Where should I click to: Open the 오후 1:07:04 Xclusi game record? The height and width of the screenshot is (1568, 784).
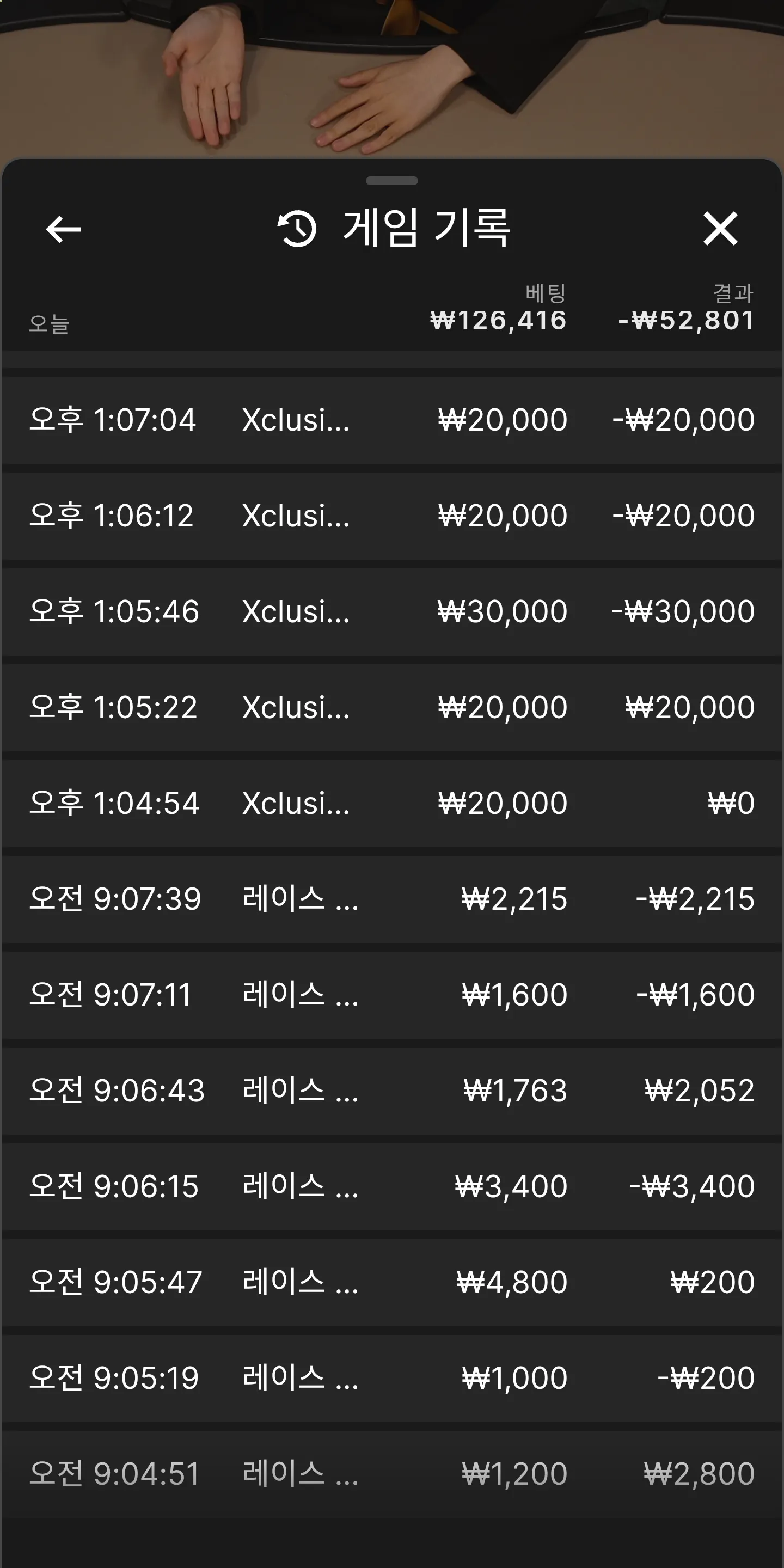pyautogui.click(x=392, y=421)
